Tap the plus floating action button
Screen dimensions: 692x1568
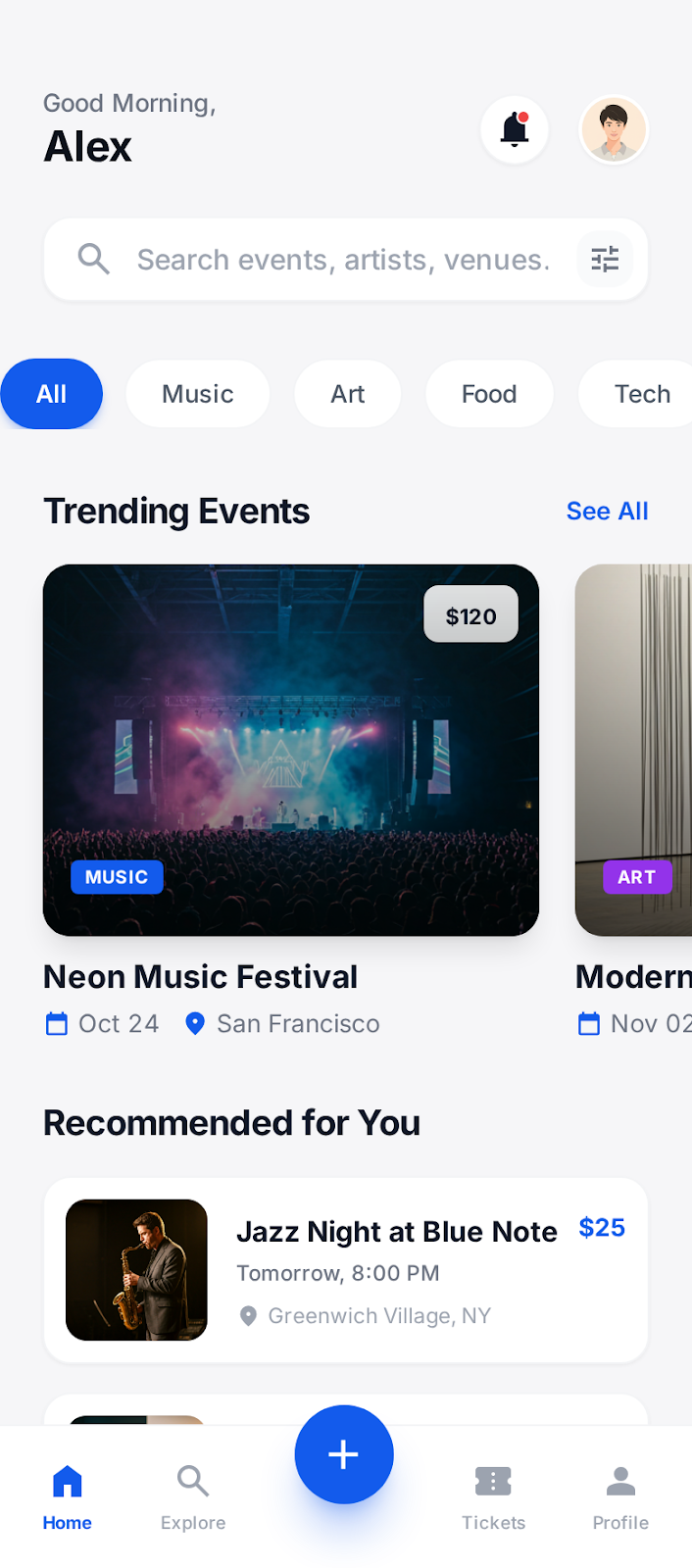(x=344, y=1454)
